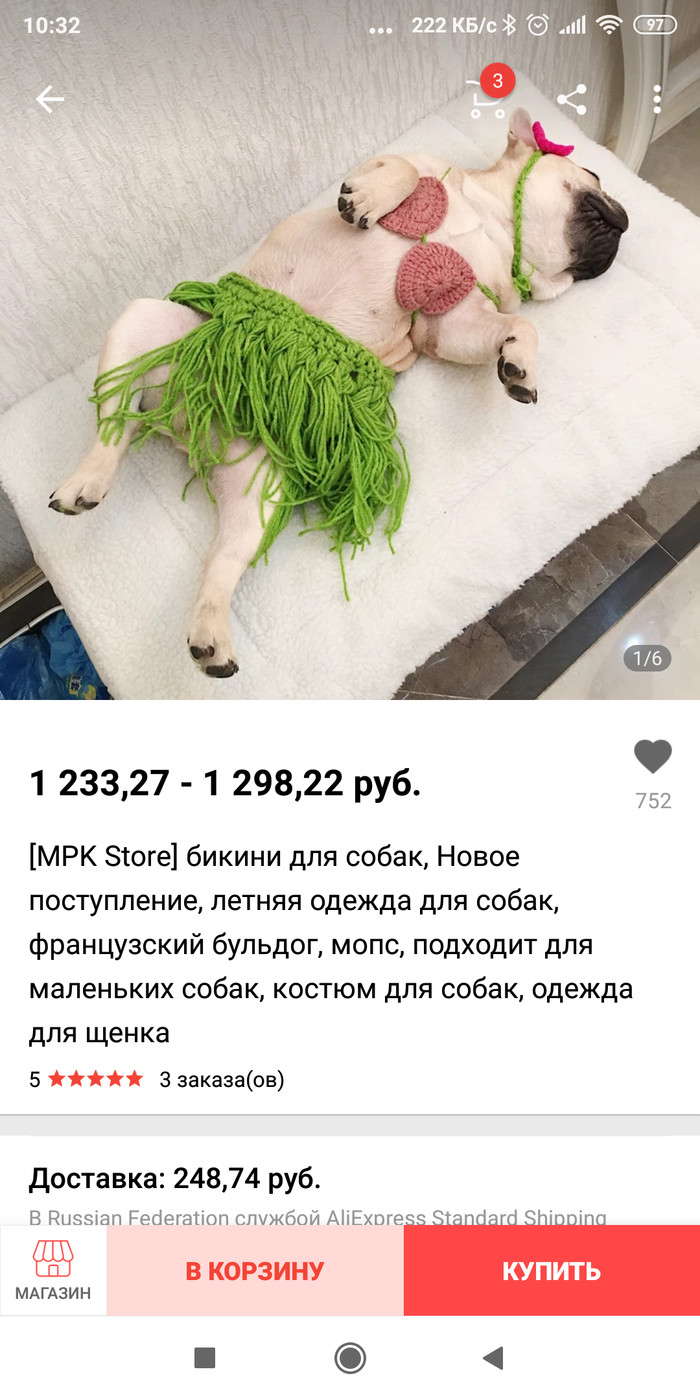Image resolution: width=700 pixels, height=1400 pixels.
Task: Tap В КОРЗИНУ to add to cart
Action: [x=255, y=1271]
